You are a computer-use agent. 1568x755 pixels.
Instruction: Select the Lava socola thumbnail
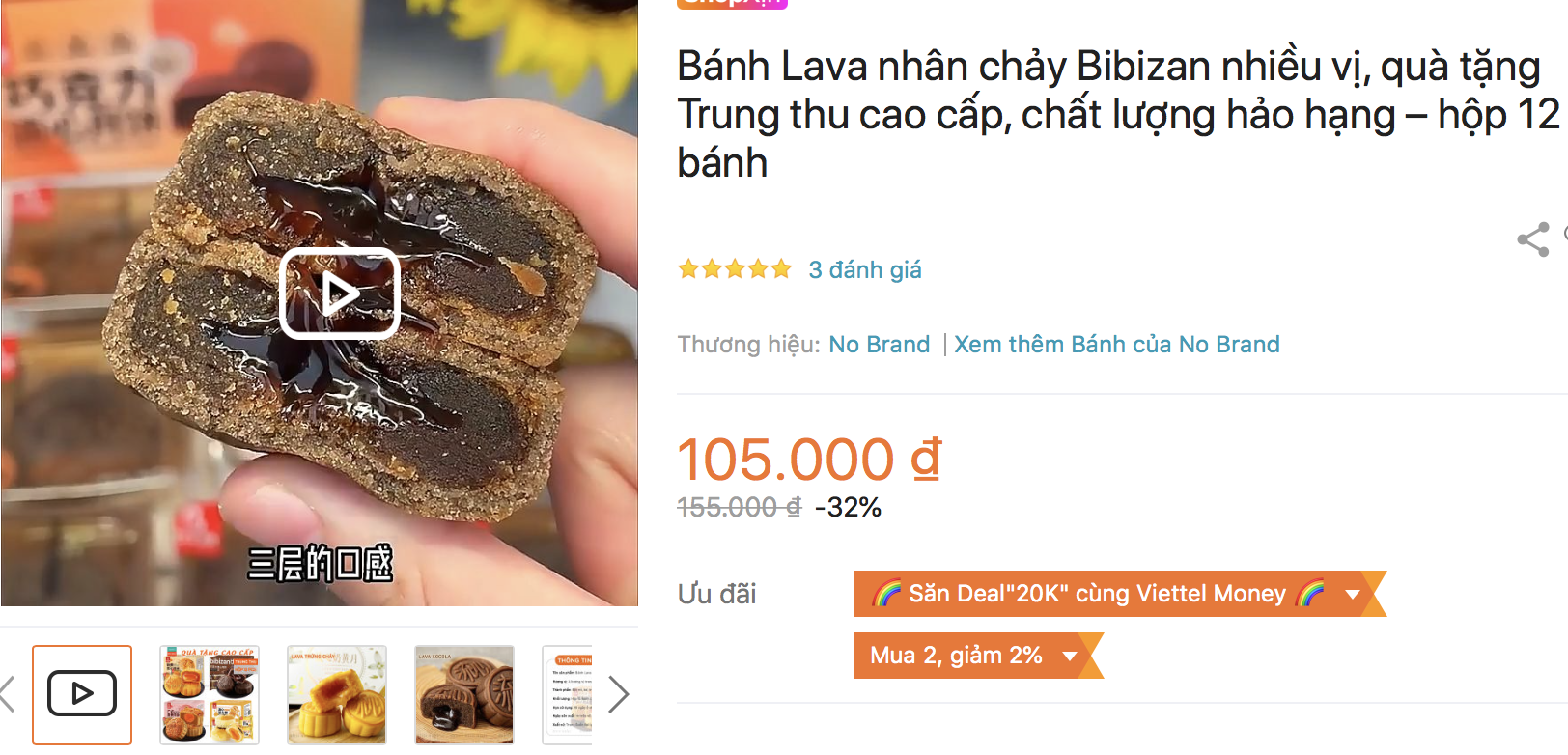click(464, 694)
